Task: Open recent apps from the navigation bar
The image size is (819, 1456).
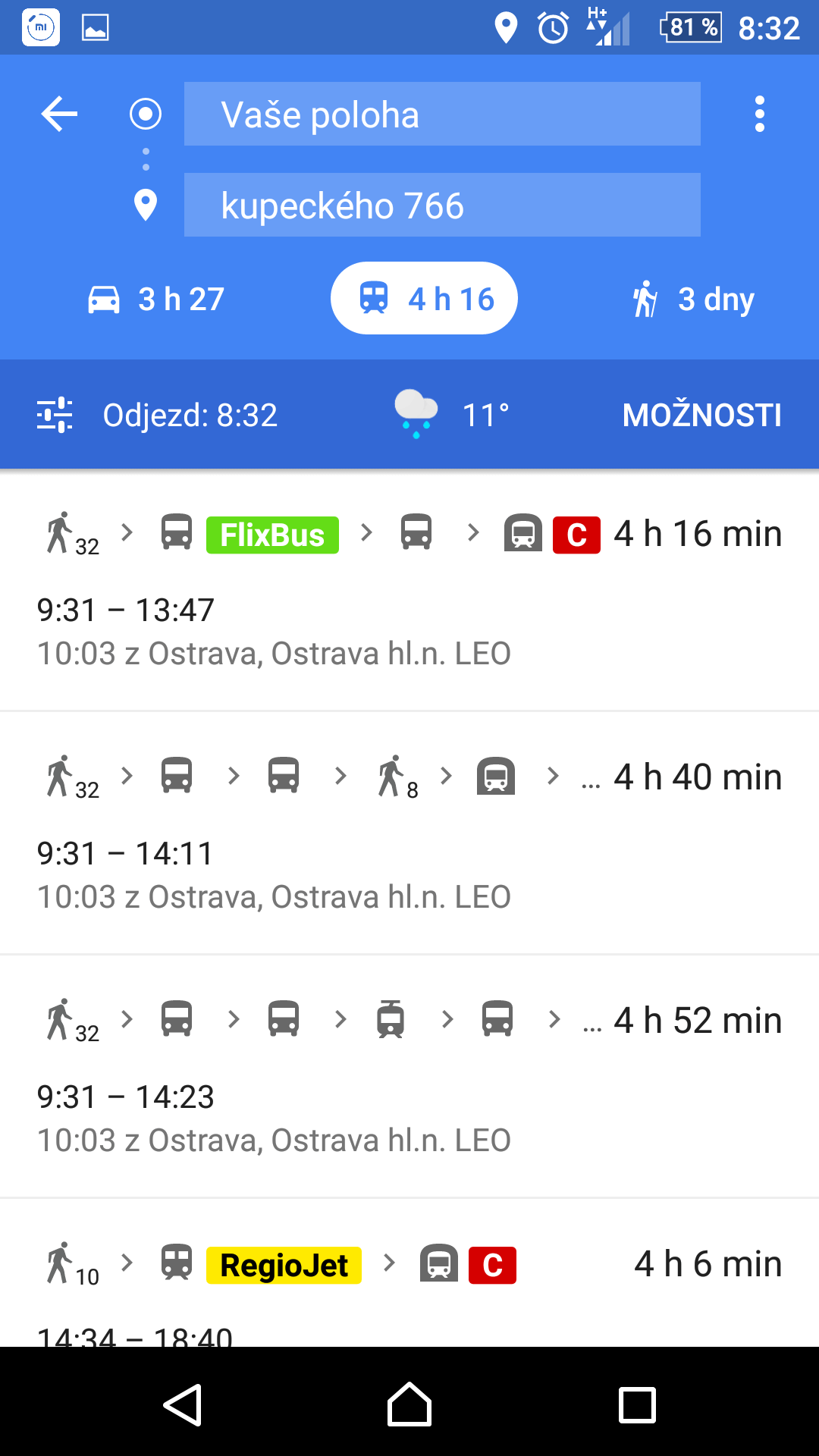Action: (x=637, y=1405)
